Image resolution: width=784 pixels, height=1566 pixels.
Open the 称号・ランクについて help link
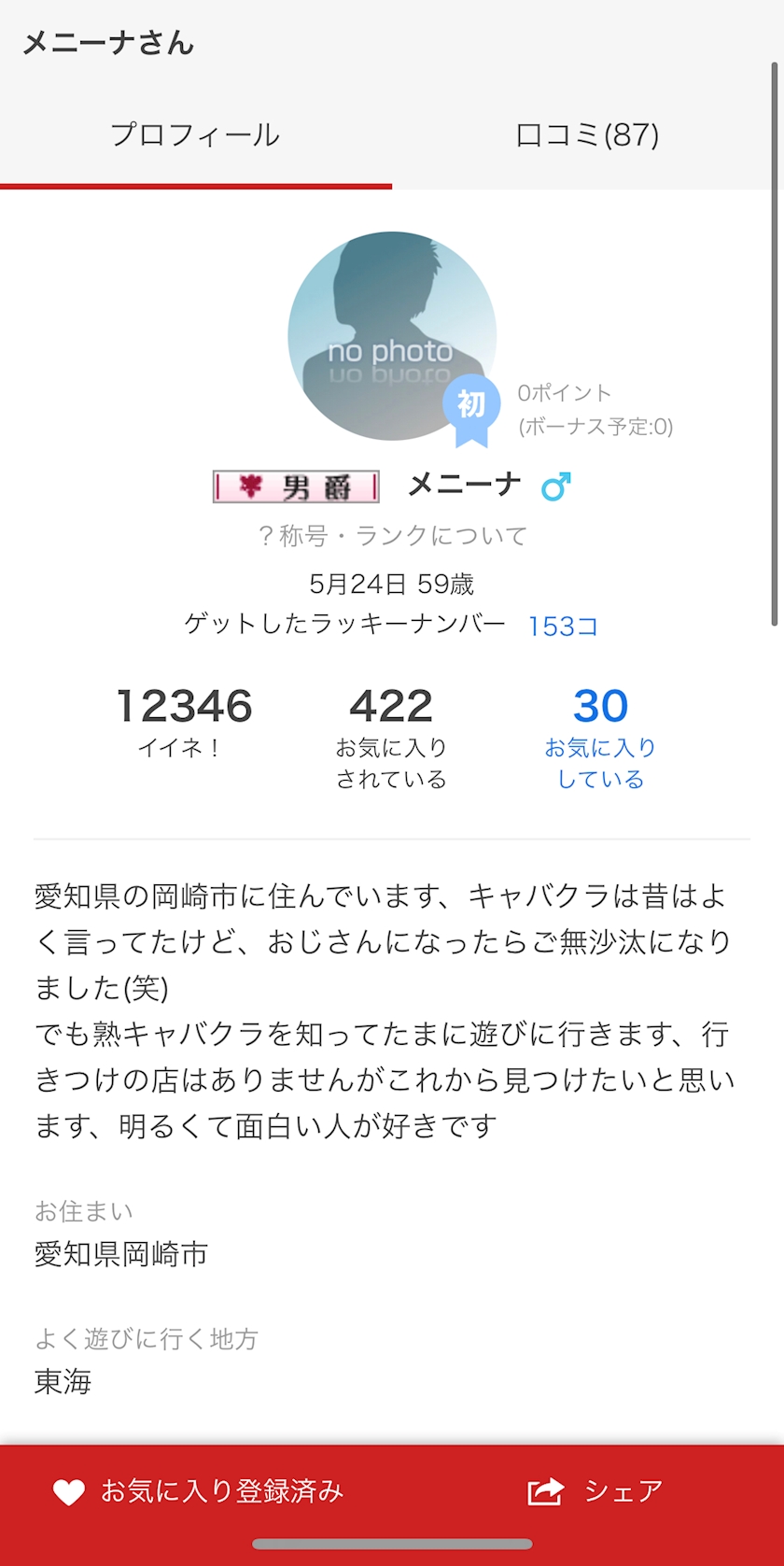coord(392,535)
